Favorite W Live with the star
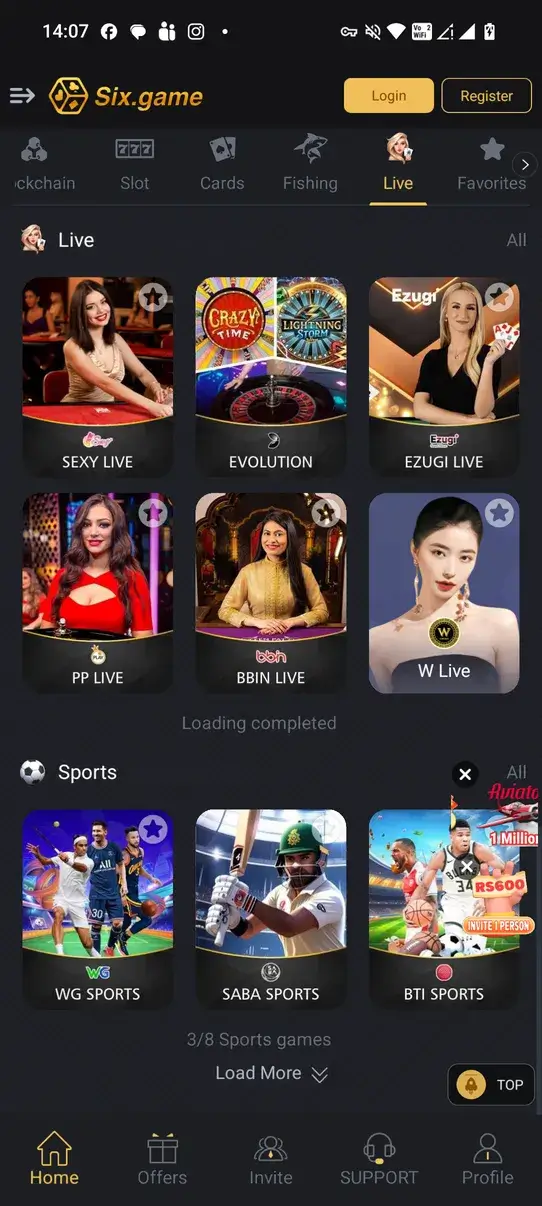Screen dimensions: 542x1206 (x=499, y=513)
